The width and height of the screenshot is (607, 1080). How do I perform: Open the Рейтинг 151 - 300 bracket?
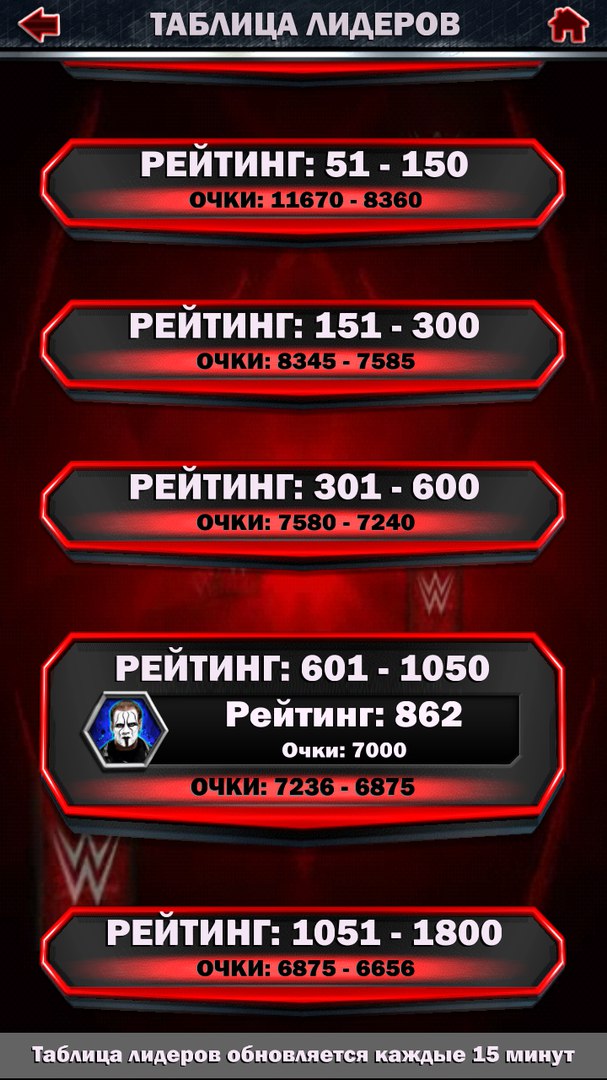(x=303, y=344)
